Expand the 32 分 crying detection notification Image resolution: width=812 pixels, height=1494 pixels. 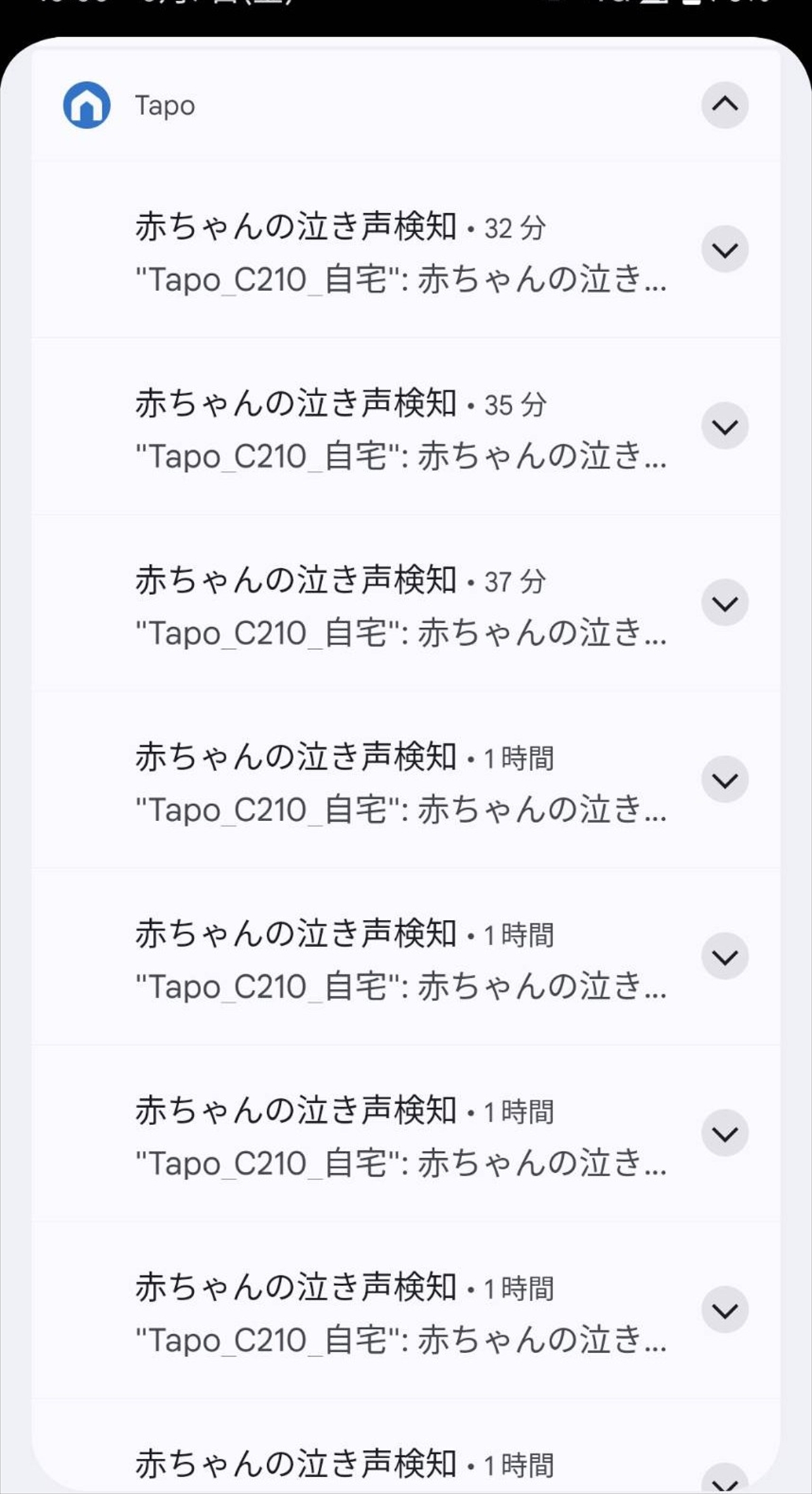(725, 250)
